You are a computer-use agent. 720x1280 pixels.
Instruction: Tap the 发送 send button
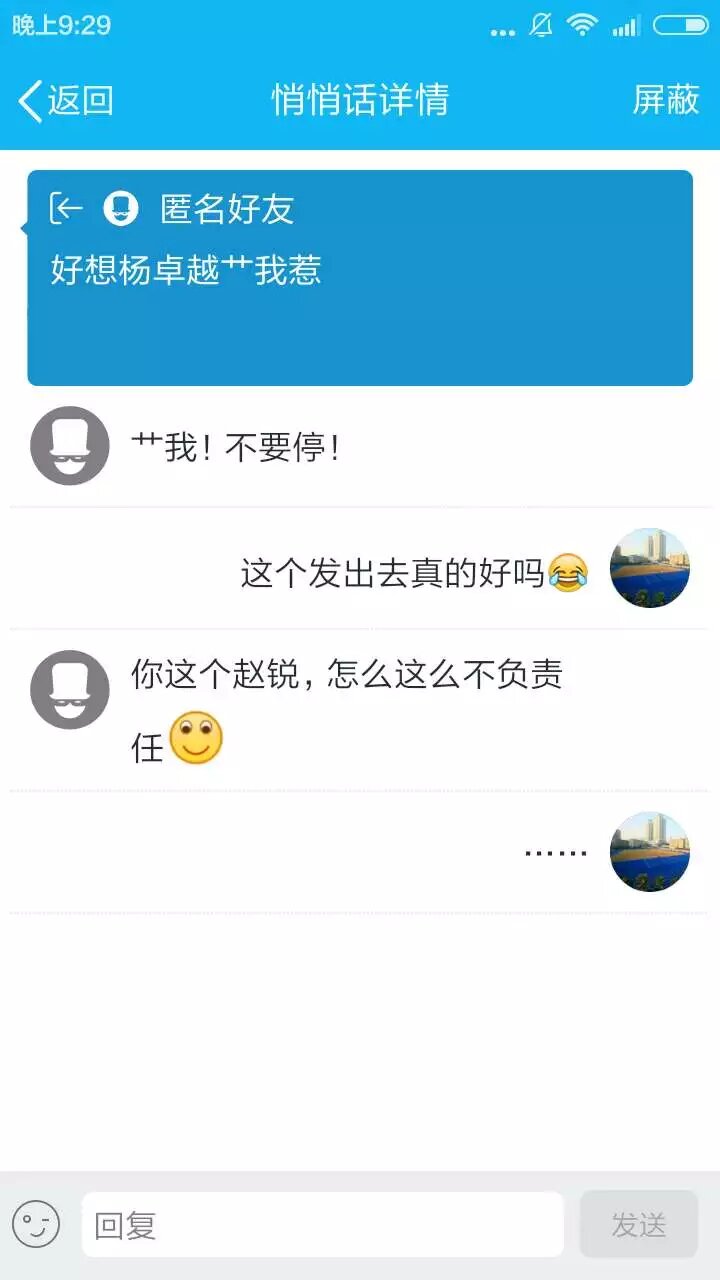pos(638,1224)
